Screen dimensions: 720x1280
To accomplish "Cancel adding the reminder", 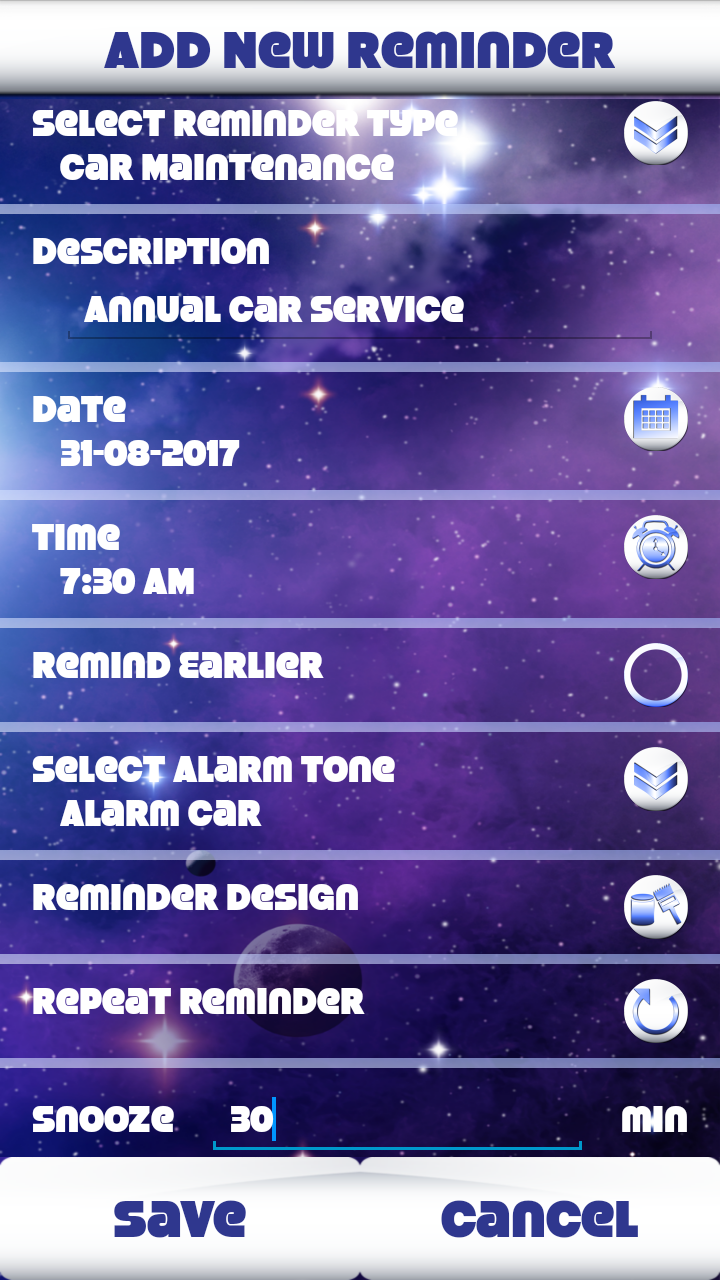I will pyautogui.click(x=540, y=1218).
